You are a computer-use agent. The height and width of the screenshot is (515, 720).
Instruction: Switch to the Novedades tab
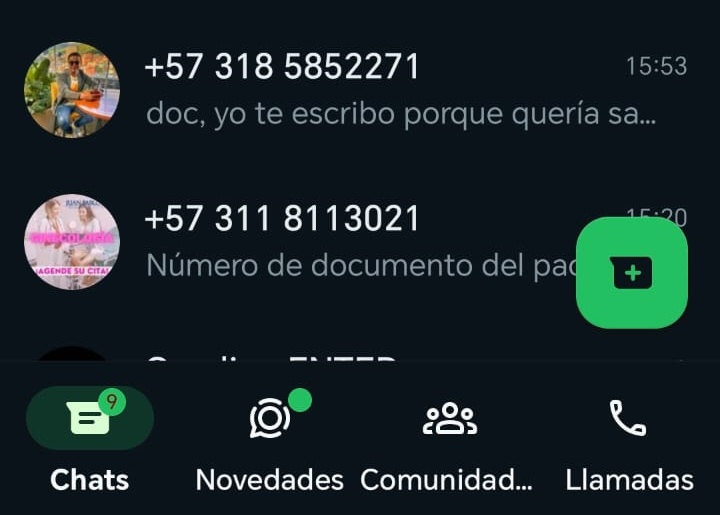(269, 440)
